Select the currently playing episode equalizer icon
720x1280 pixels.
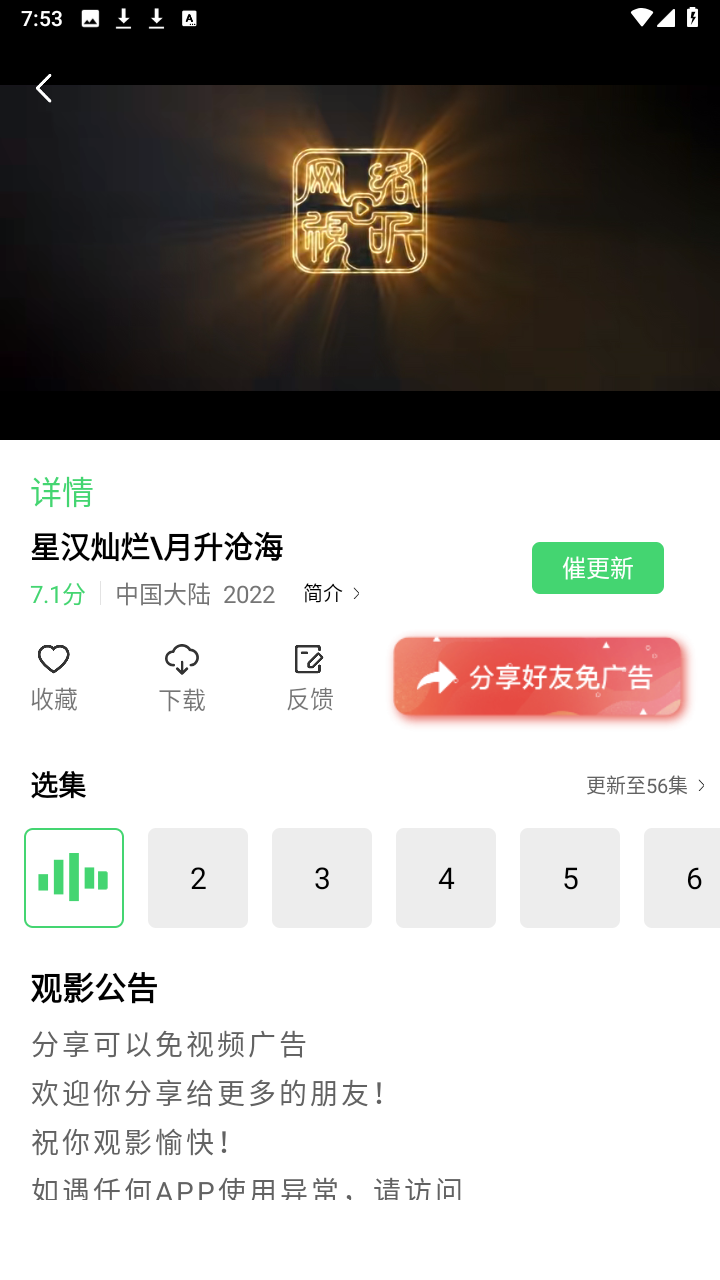click(74, 877)
